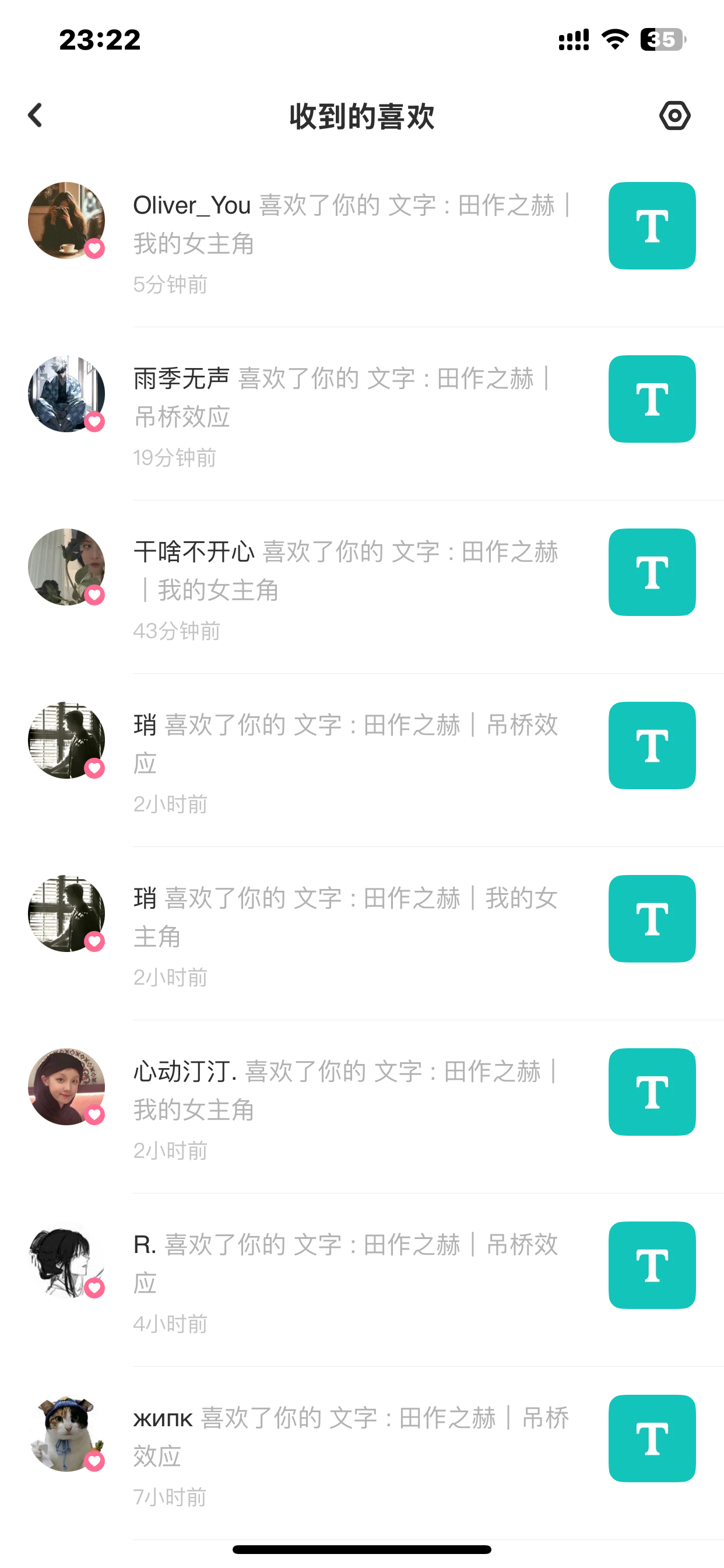Open жипк's like notification
This screenshot has height=1568, width=724.
click(x=350, y=1437)
